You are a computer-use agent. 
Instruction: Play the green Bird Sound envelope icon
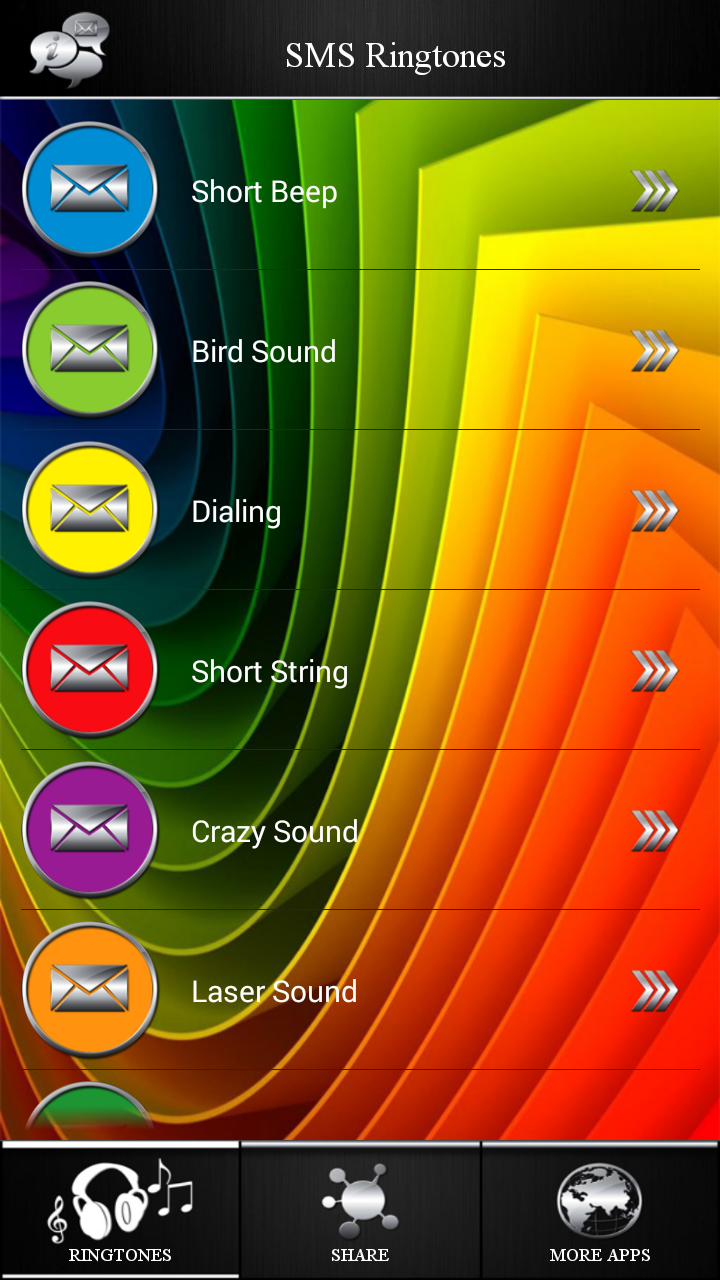pos(90,350)
